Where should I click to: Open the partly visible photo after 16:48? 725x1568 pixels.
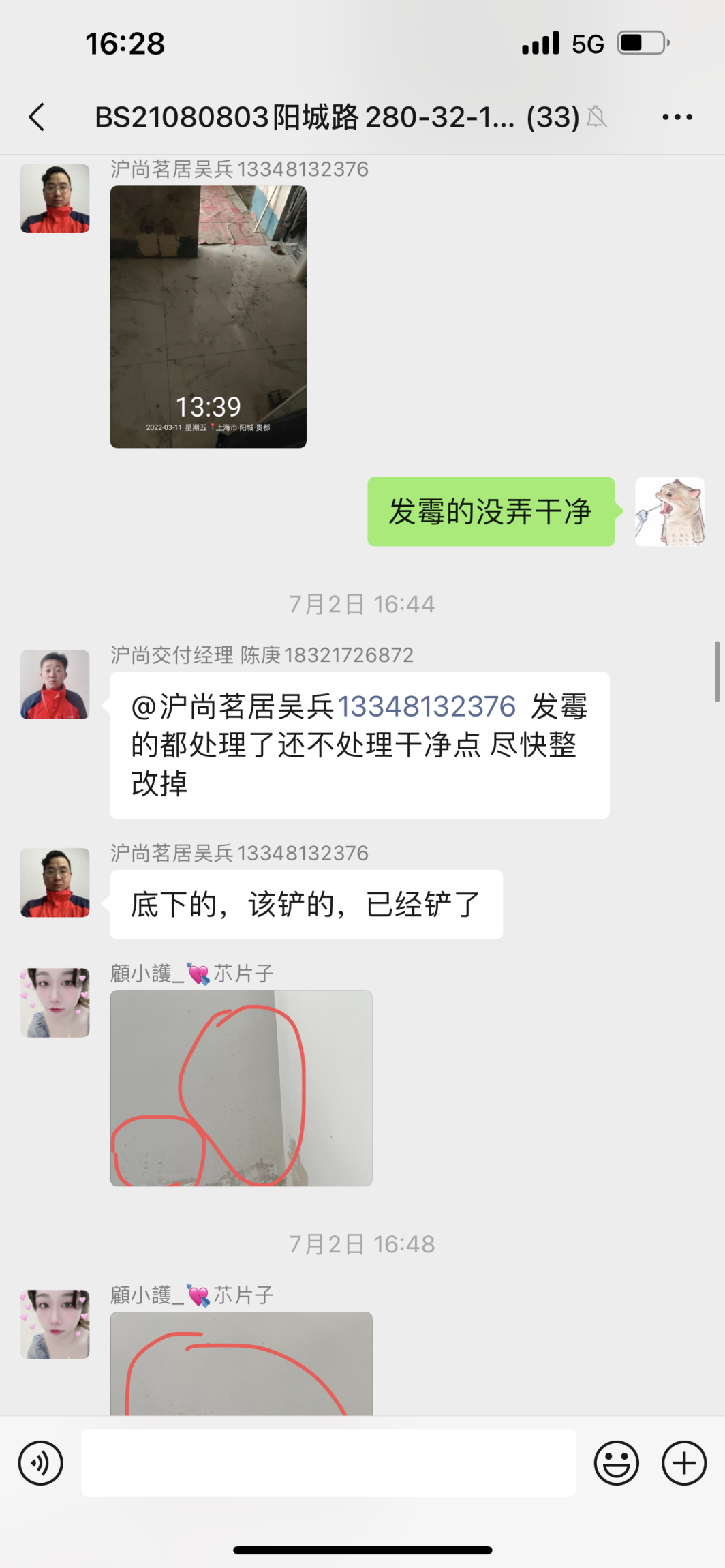[x=241, y=1363]
